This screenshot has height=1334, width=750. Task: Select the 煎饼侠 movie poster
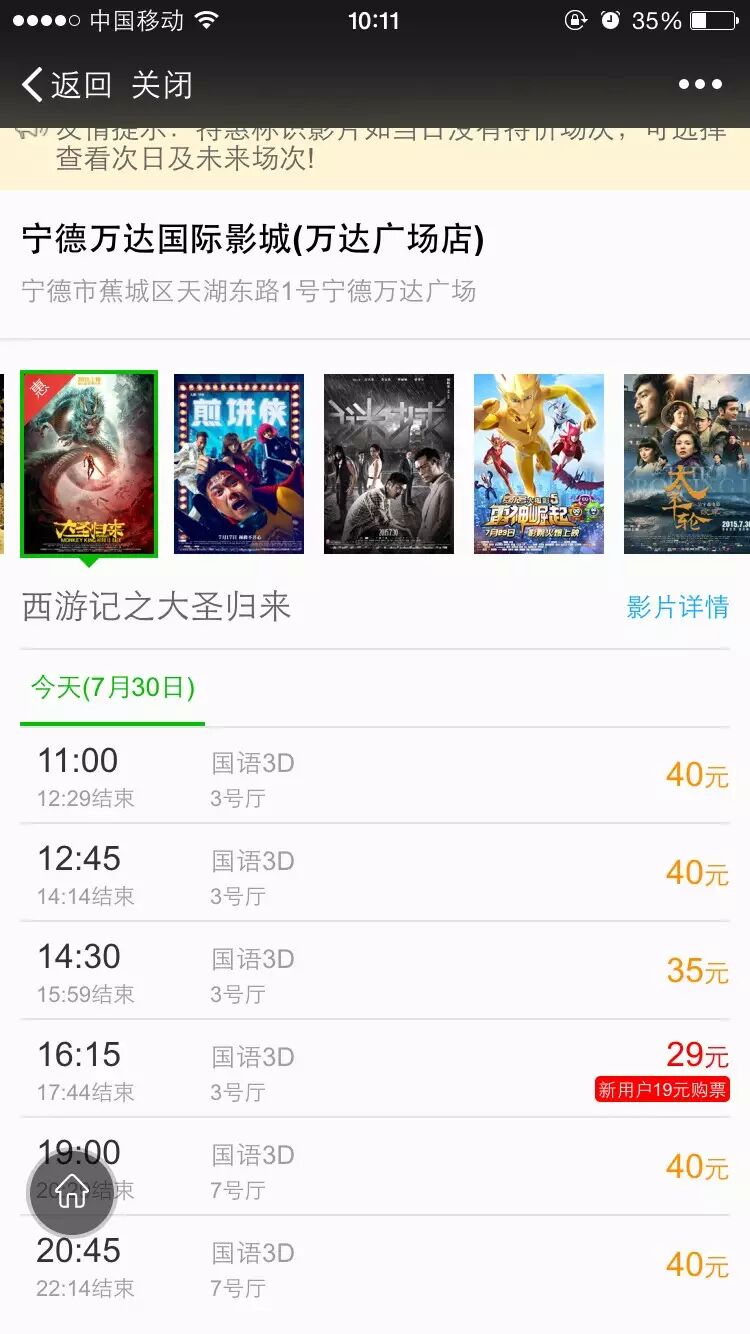[239, 464]
